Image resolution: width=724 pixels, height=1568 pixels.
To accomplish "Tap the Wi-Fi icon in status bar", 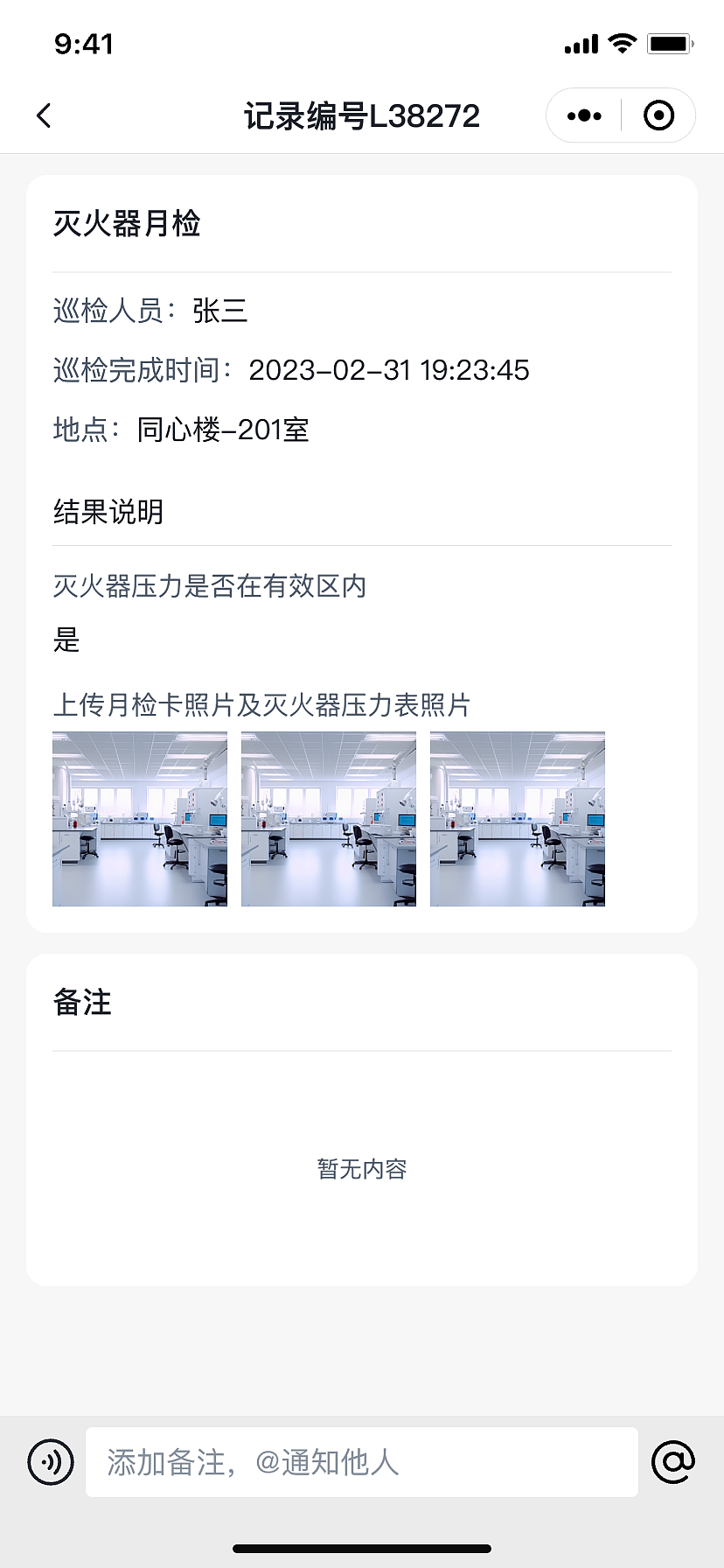I will tap(621, 42).
